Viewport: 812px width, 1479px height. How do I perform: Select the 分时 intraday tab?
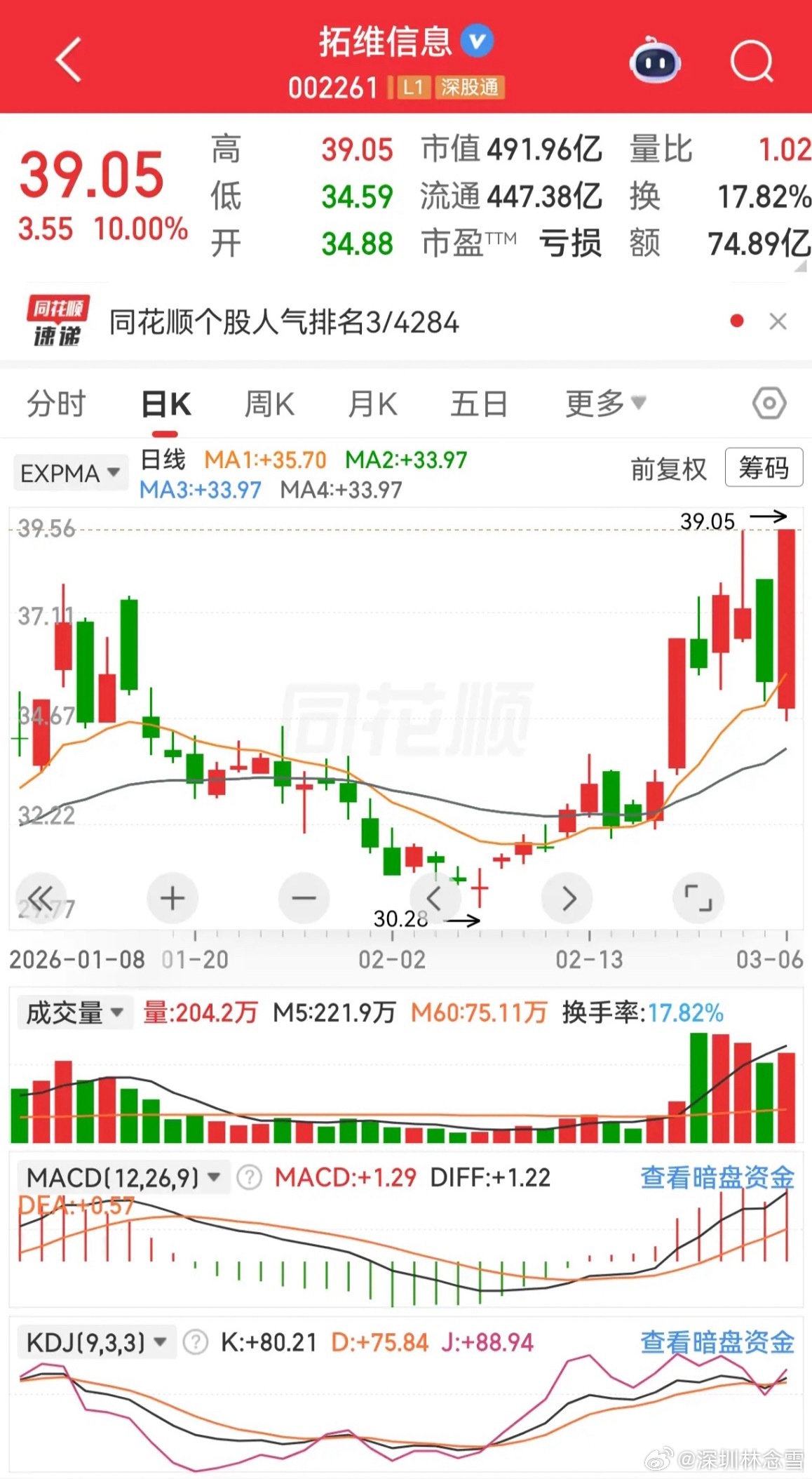pyautogui.click(x=56, y=403)
